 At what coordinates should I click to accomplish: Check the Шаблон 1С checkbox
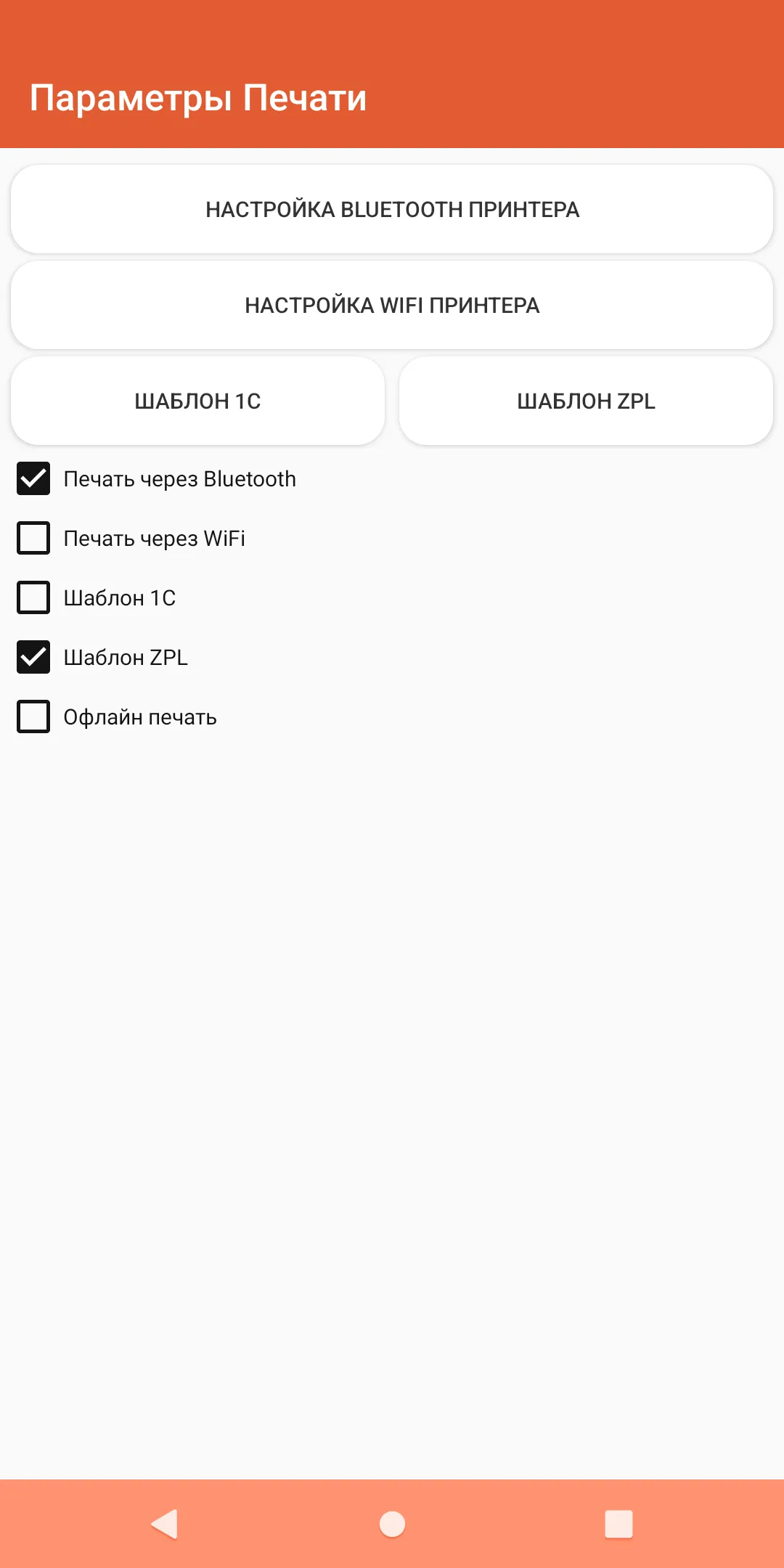click(x=33, y=598)
